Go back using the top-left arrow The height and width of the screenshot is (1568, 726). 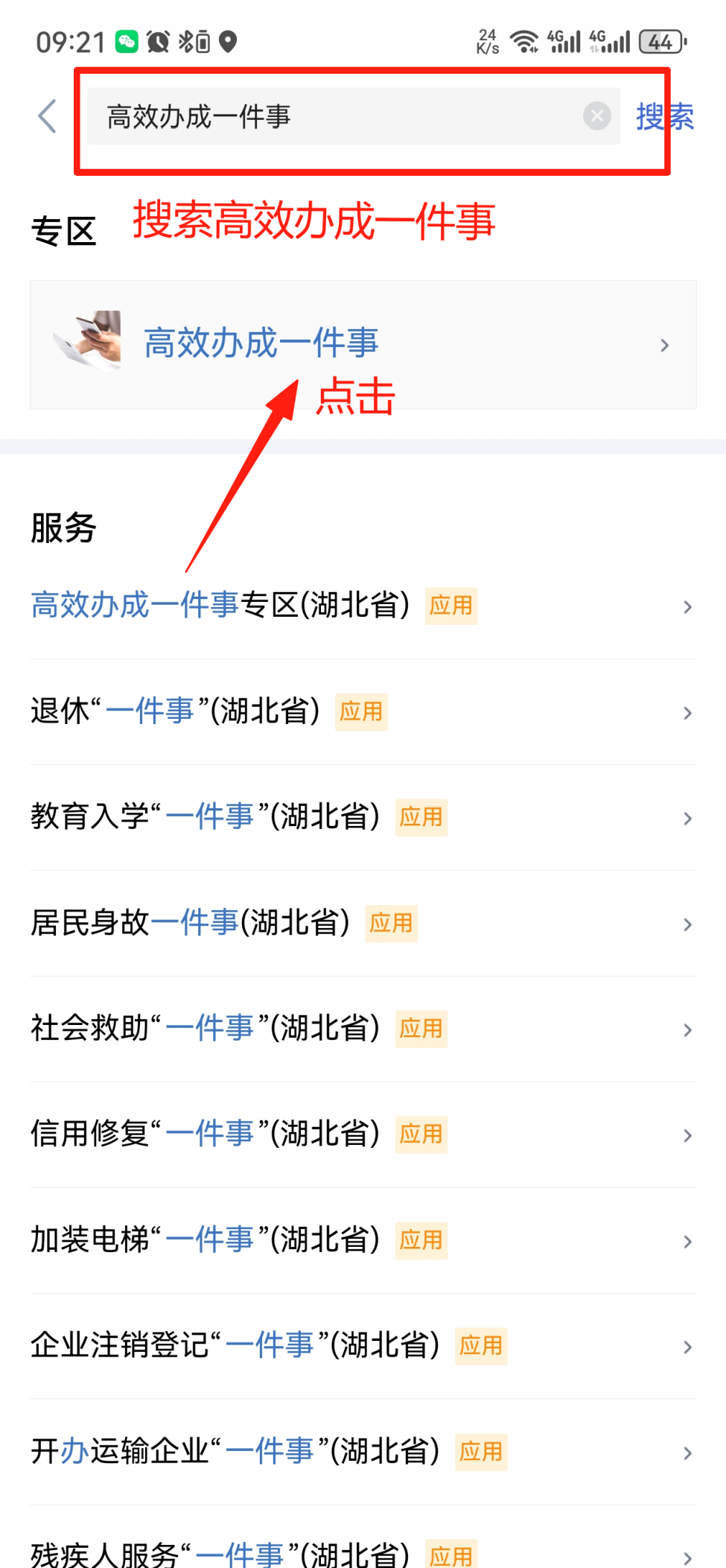pos(48,116)
